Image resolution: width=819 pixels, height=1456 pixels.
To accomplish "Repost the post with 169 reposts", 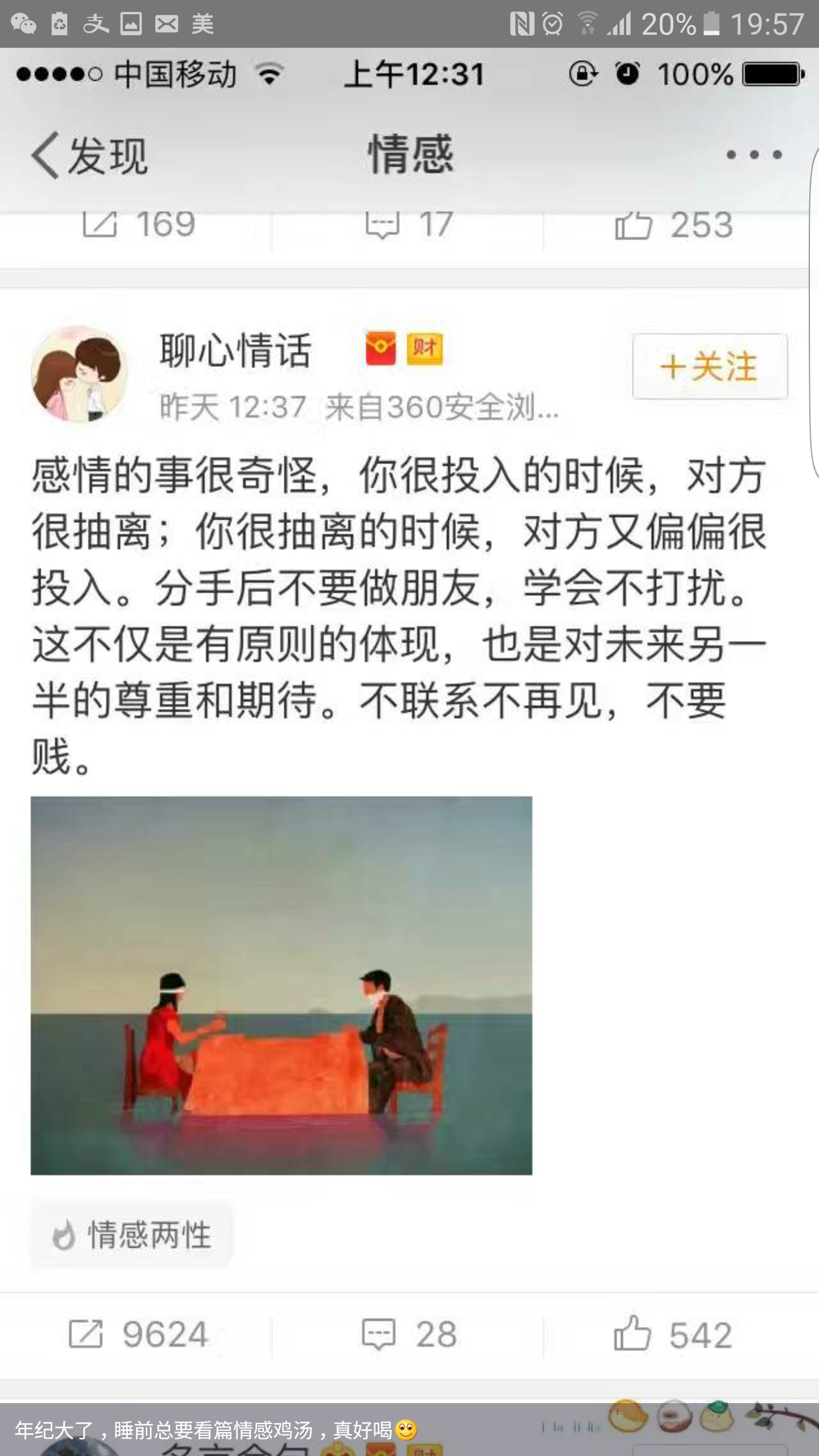I will pos(138,225).
